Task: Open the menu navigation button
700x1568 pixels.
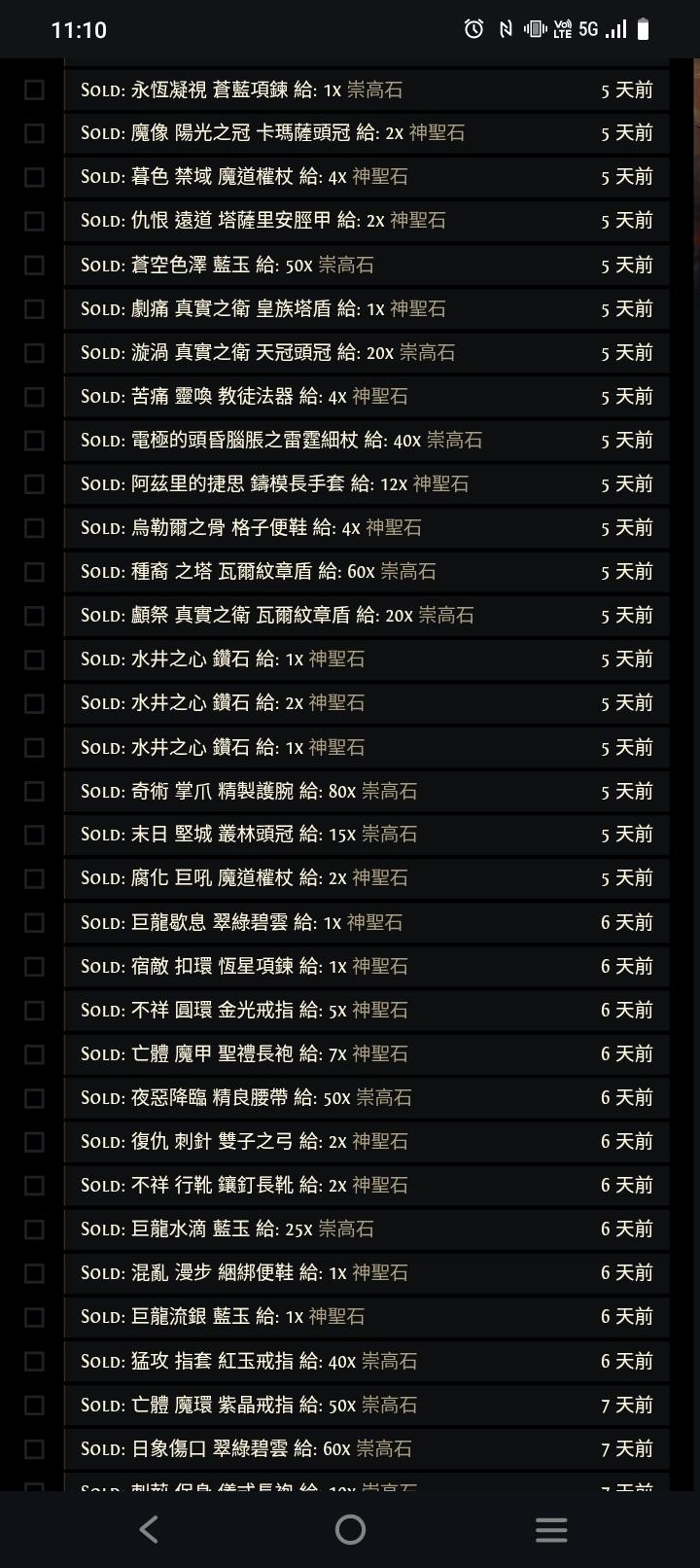Action: tap(551, 1529)
